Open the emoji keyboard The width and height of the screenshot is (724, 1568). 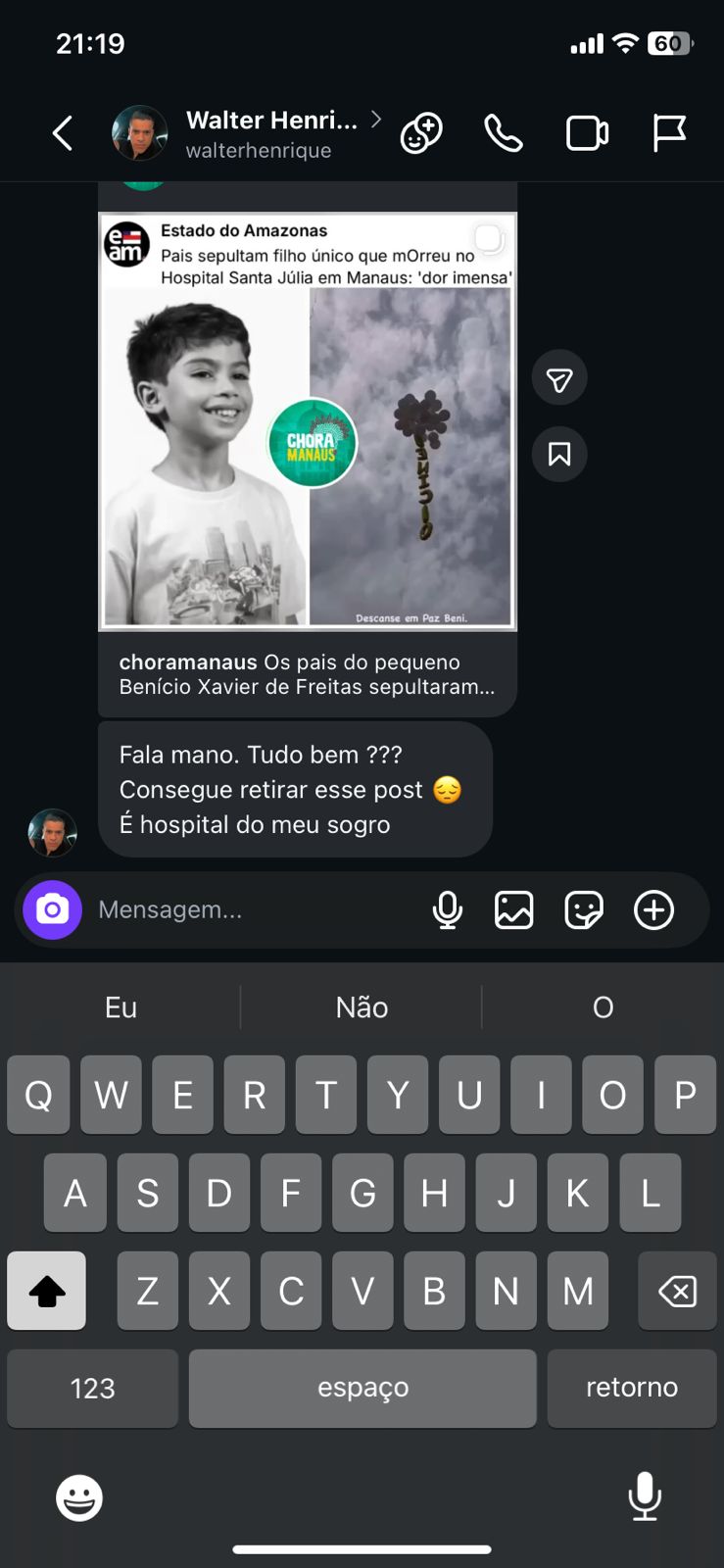coord(79,1497)
